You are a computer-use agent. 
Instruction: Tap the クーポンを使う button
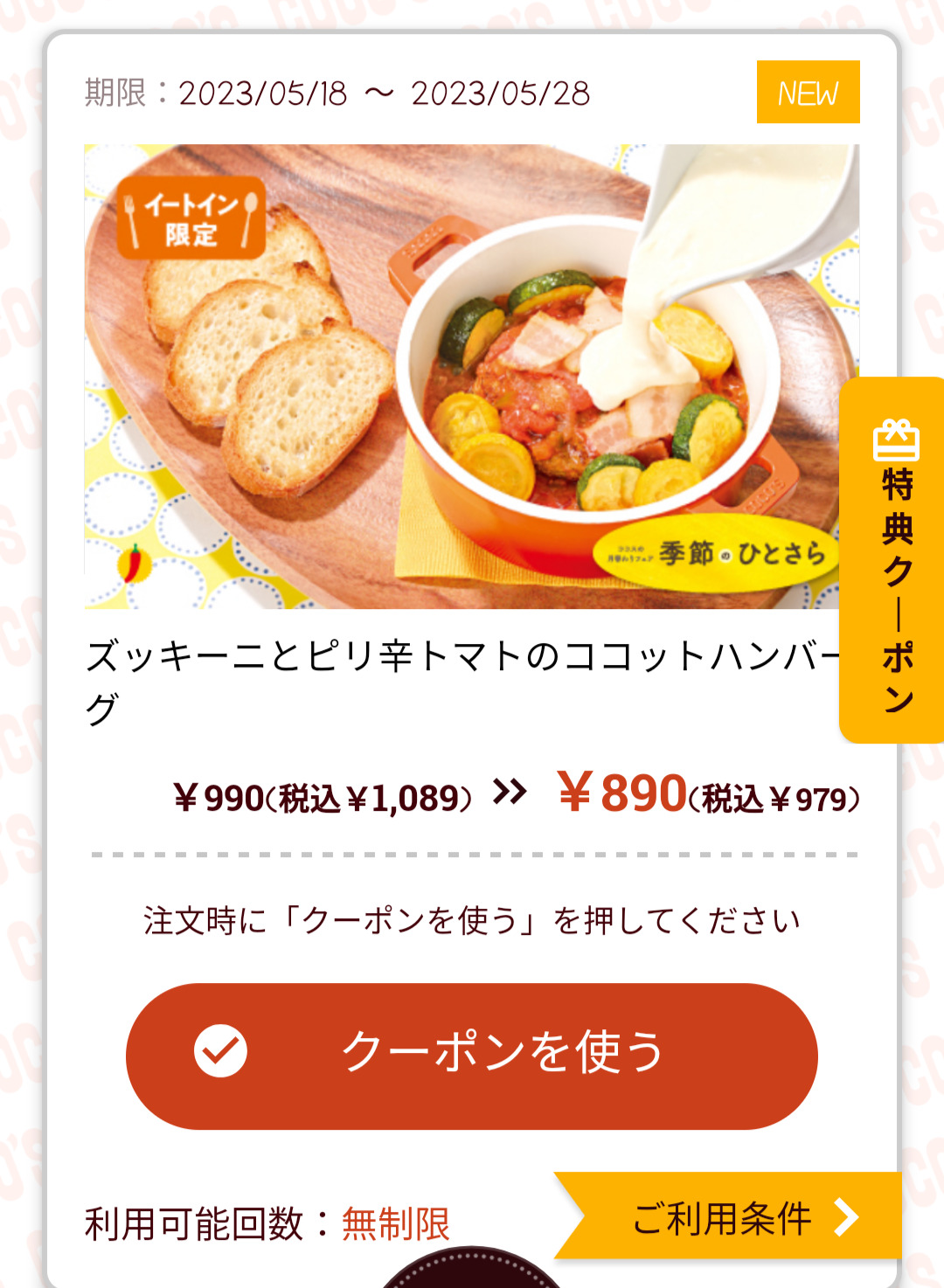click(472, 1056)
